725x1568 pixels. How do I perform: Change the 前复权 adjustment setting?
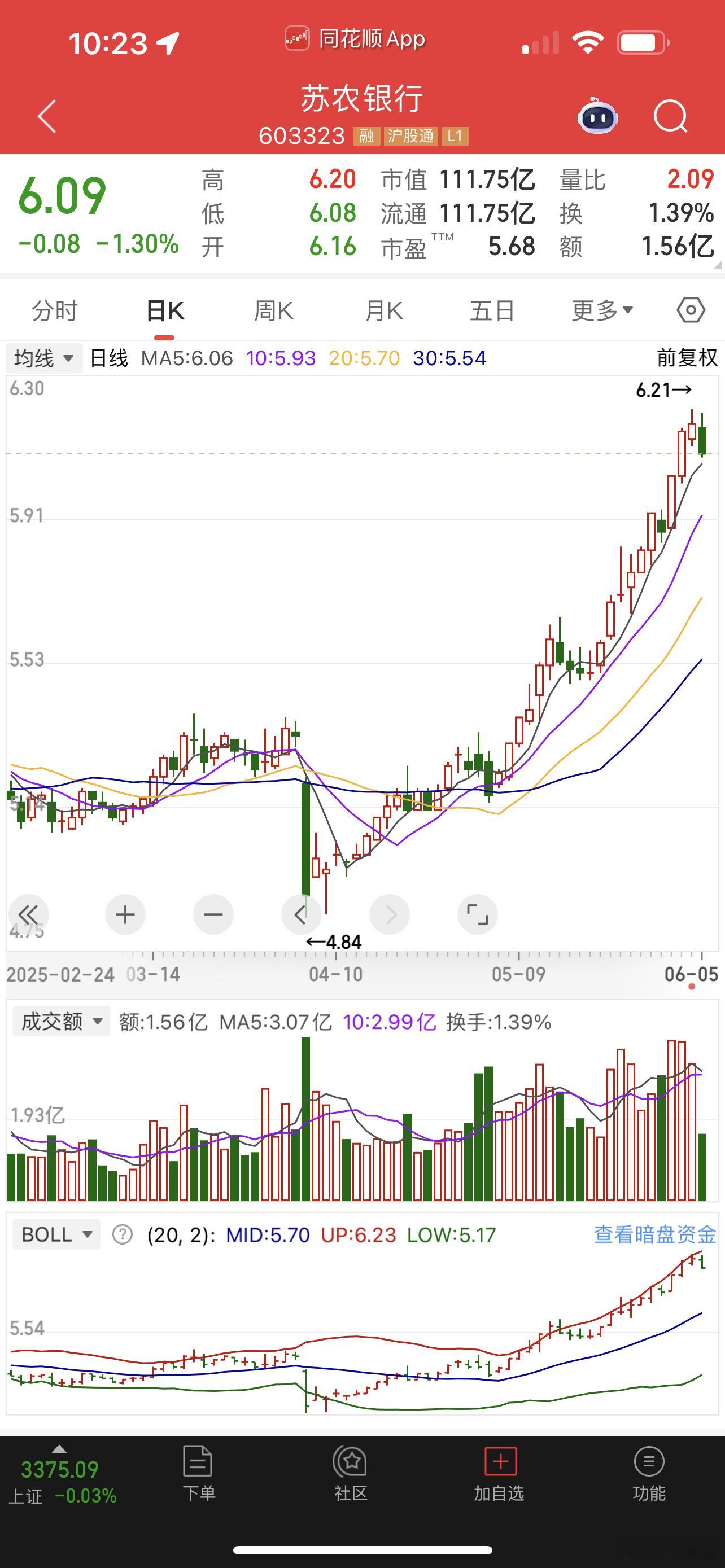tap(687, 358)
